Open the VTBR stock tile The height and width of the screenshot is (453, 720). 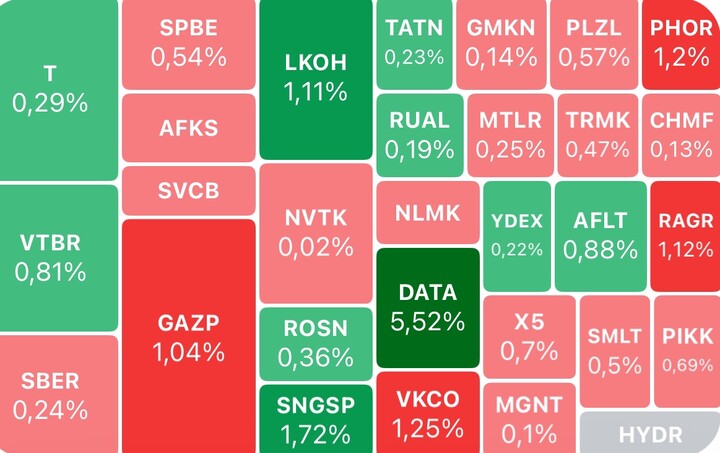tap(58, 257)
